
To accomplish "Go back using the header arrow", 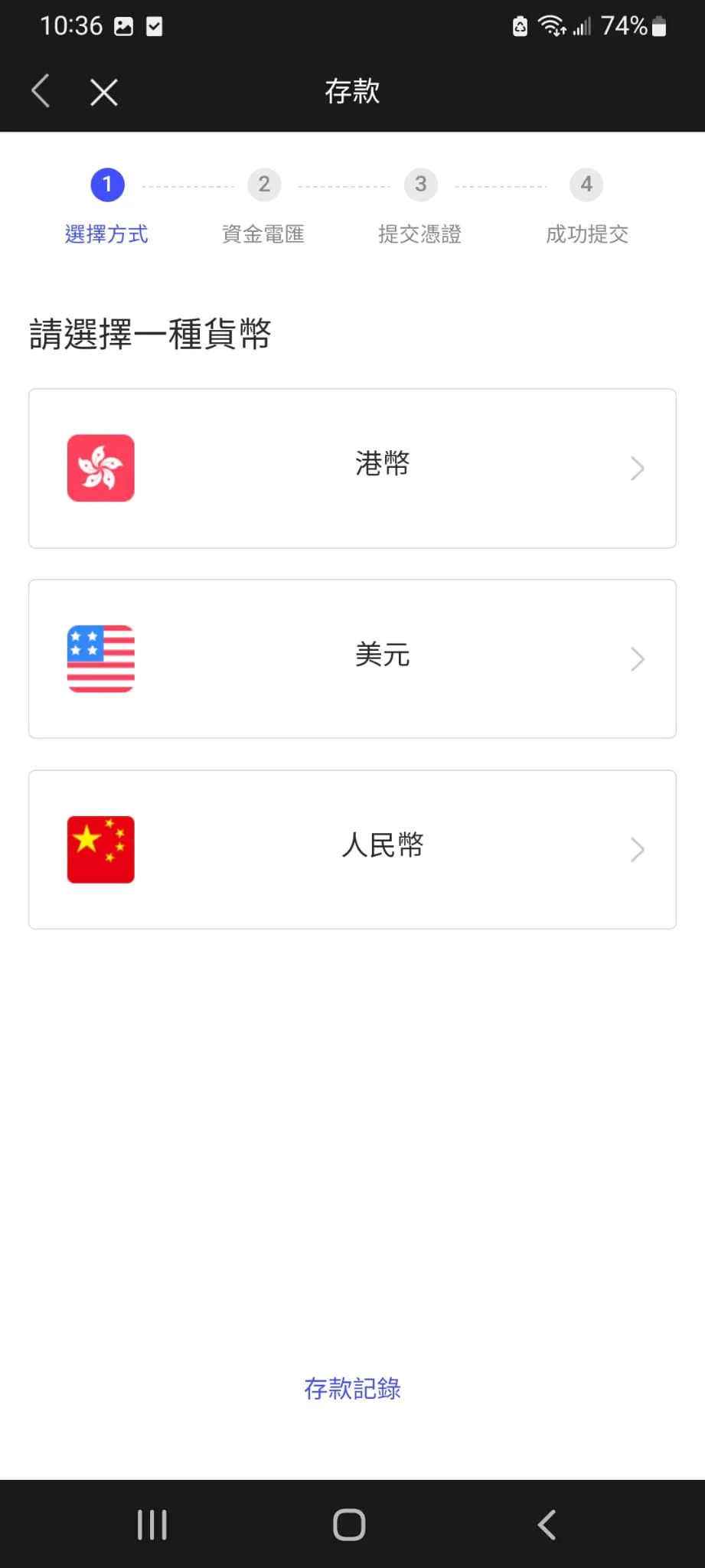I will tap(41, 92).
